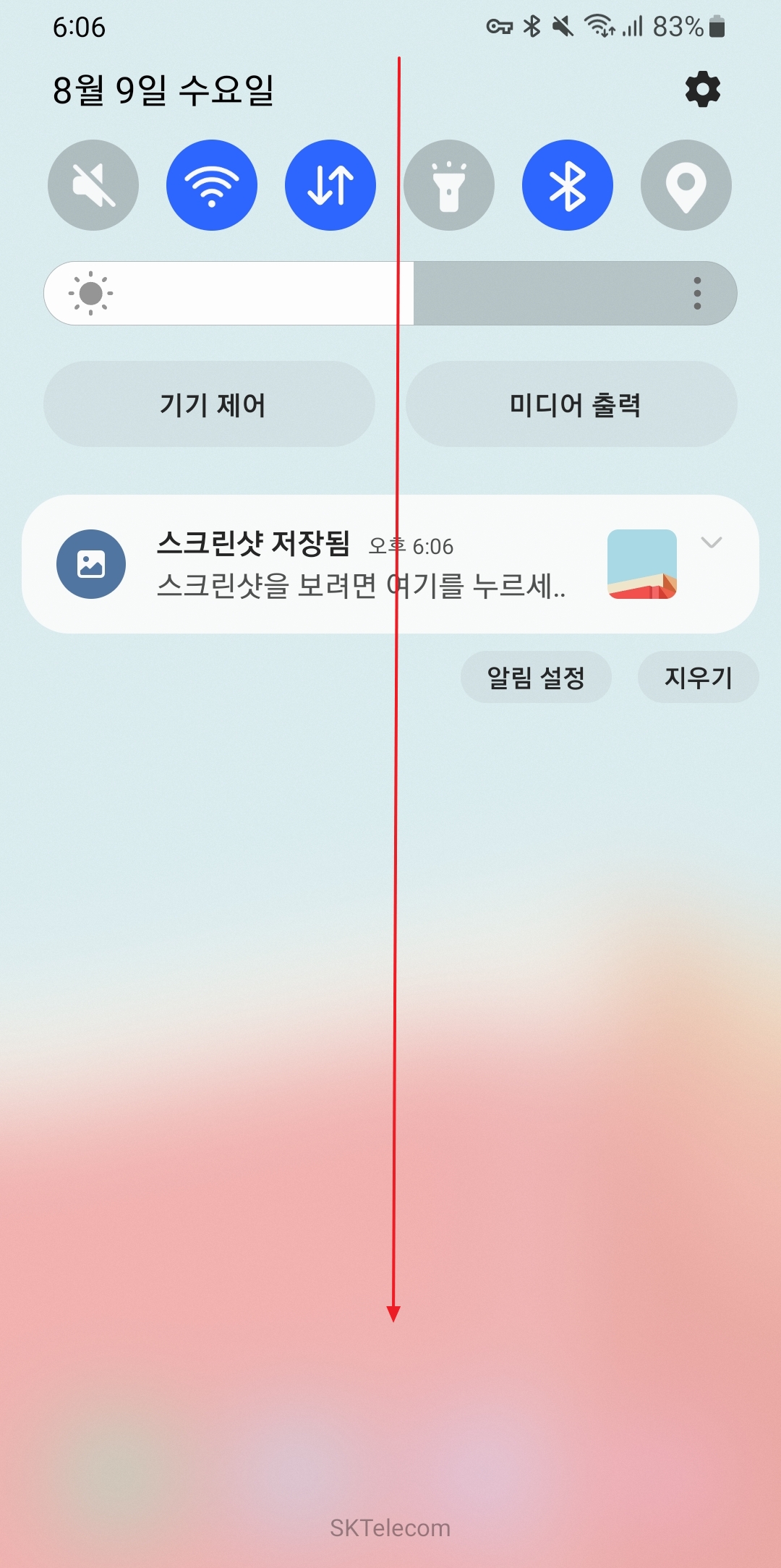Select the location quick panel icon
The width and height of the screenshot is (781, 1568).
point(686,184)
